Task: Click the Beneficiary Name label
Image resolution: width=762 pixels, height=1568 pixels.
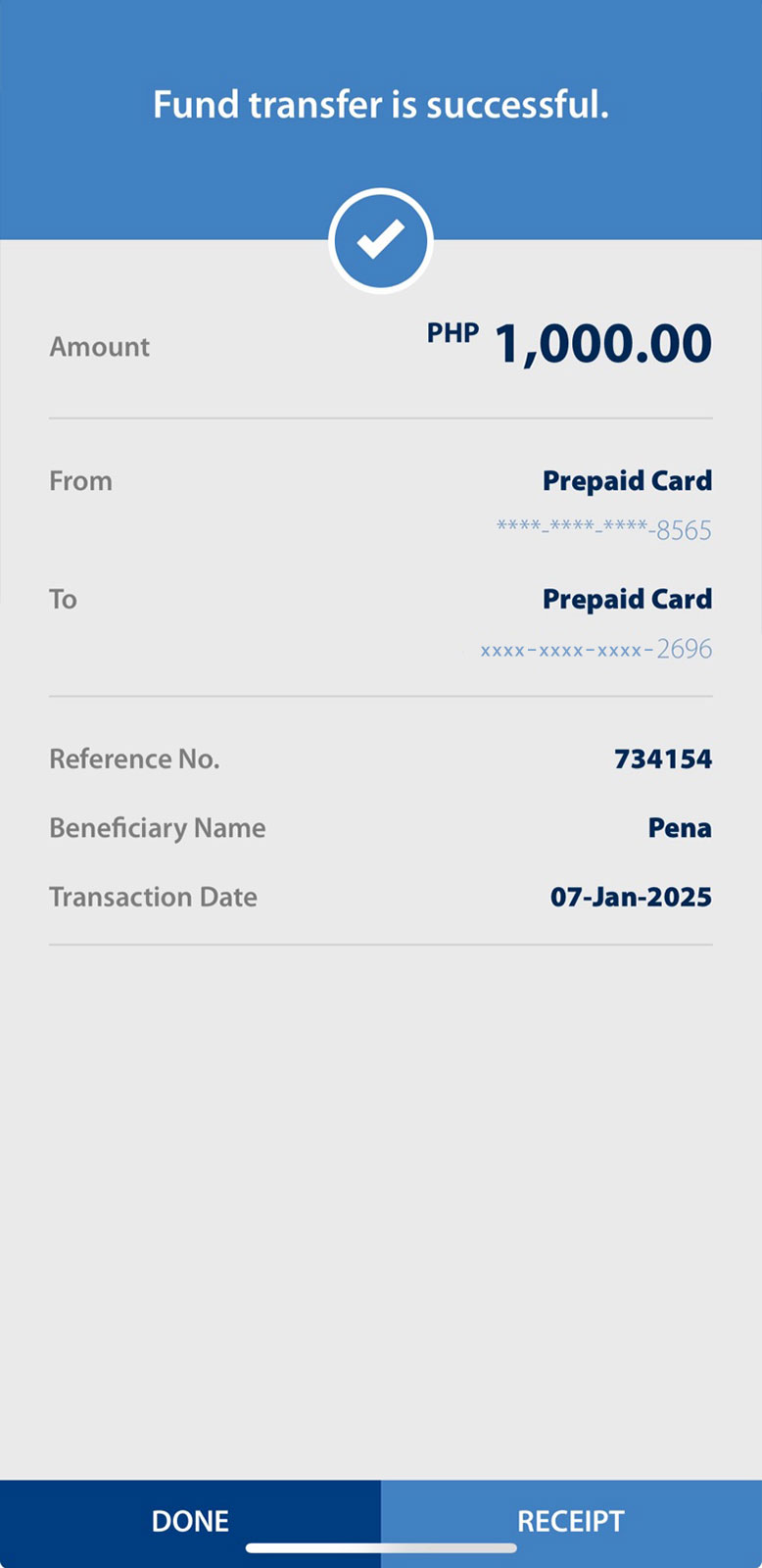Action: click(x=158, y=827)
